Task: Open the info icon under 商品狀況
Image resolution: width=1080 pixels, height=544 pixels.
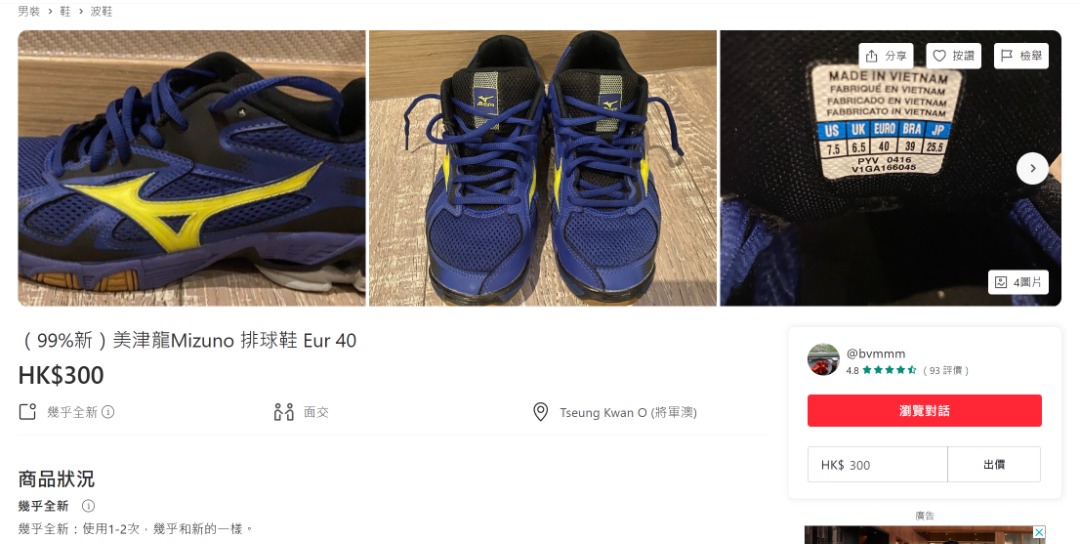Action: coord(88,506)
